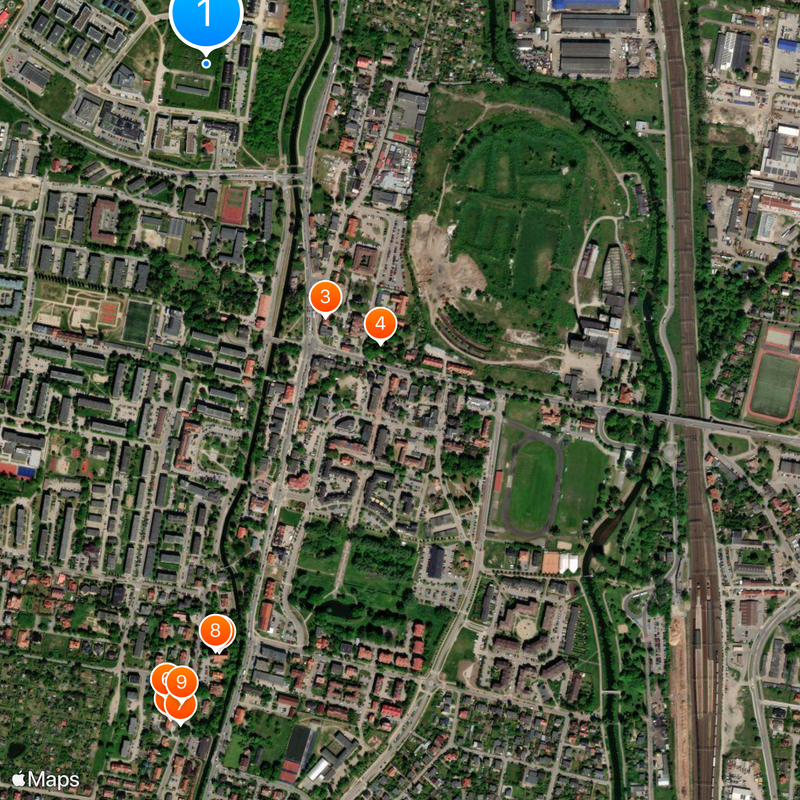Select the blue map pin numbered 1
Viewport: 800px width, 800px height.
click(x=206, y=16)
